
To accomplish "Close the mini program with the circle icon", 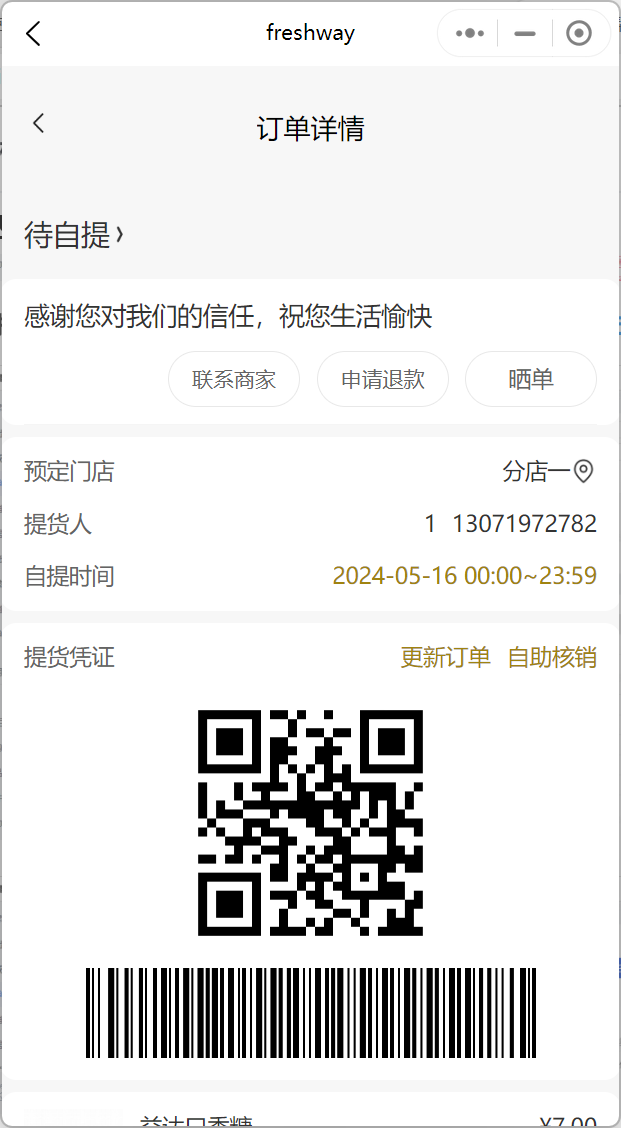I will [x=578, y=33].
